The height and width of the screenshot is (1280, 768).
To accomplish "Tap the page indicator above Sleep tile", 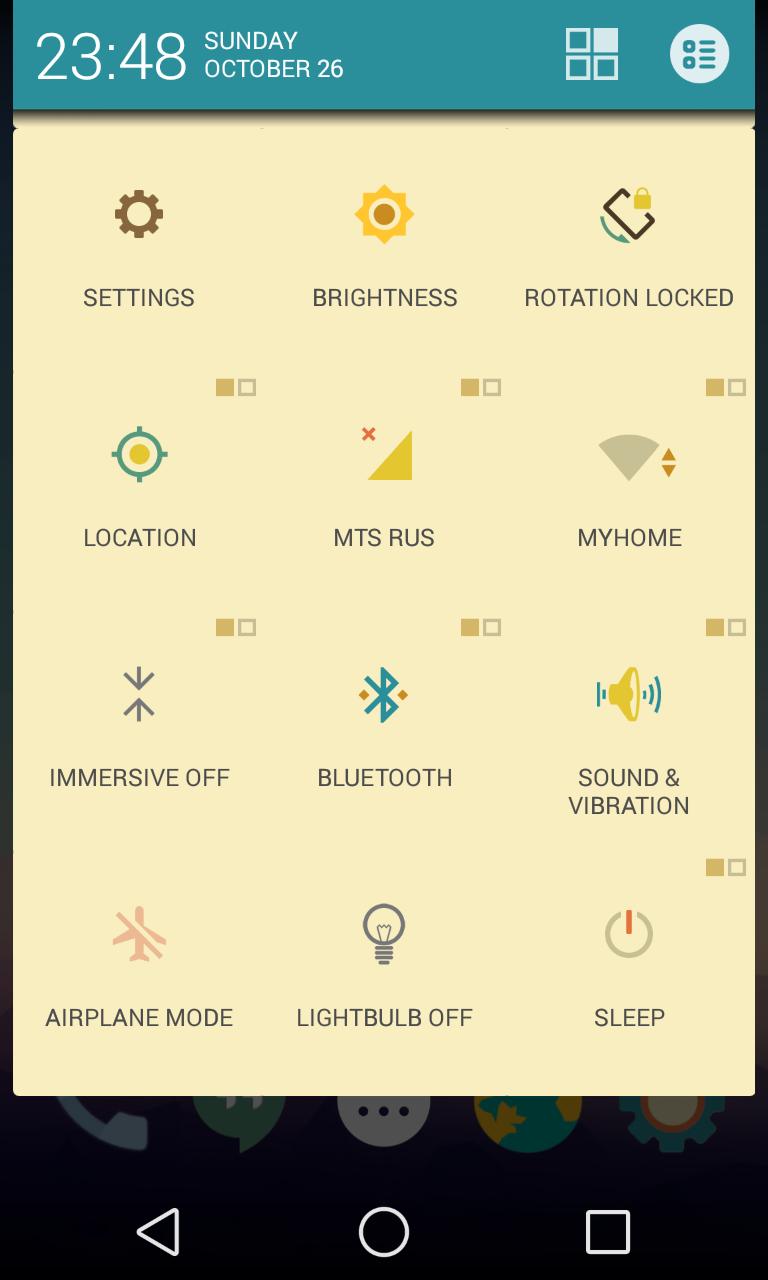I will pos(725,867).
